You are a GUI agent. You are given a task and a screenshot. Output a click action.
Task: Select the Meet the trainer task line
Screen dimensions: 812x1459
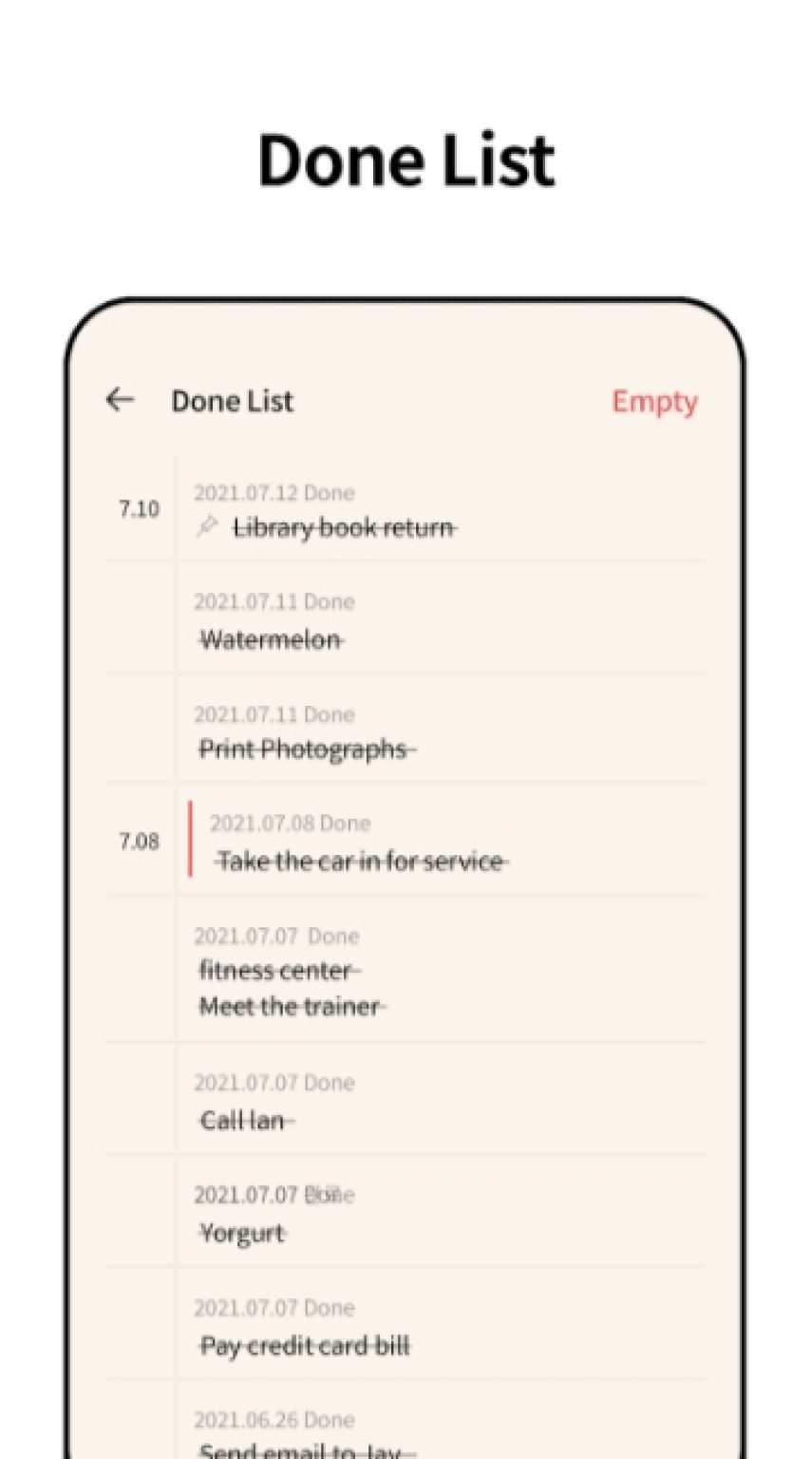(291, 1006)
